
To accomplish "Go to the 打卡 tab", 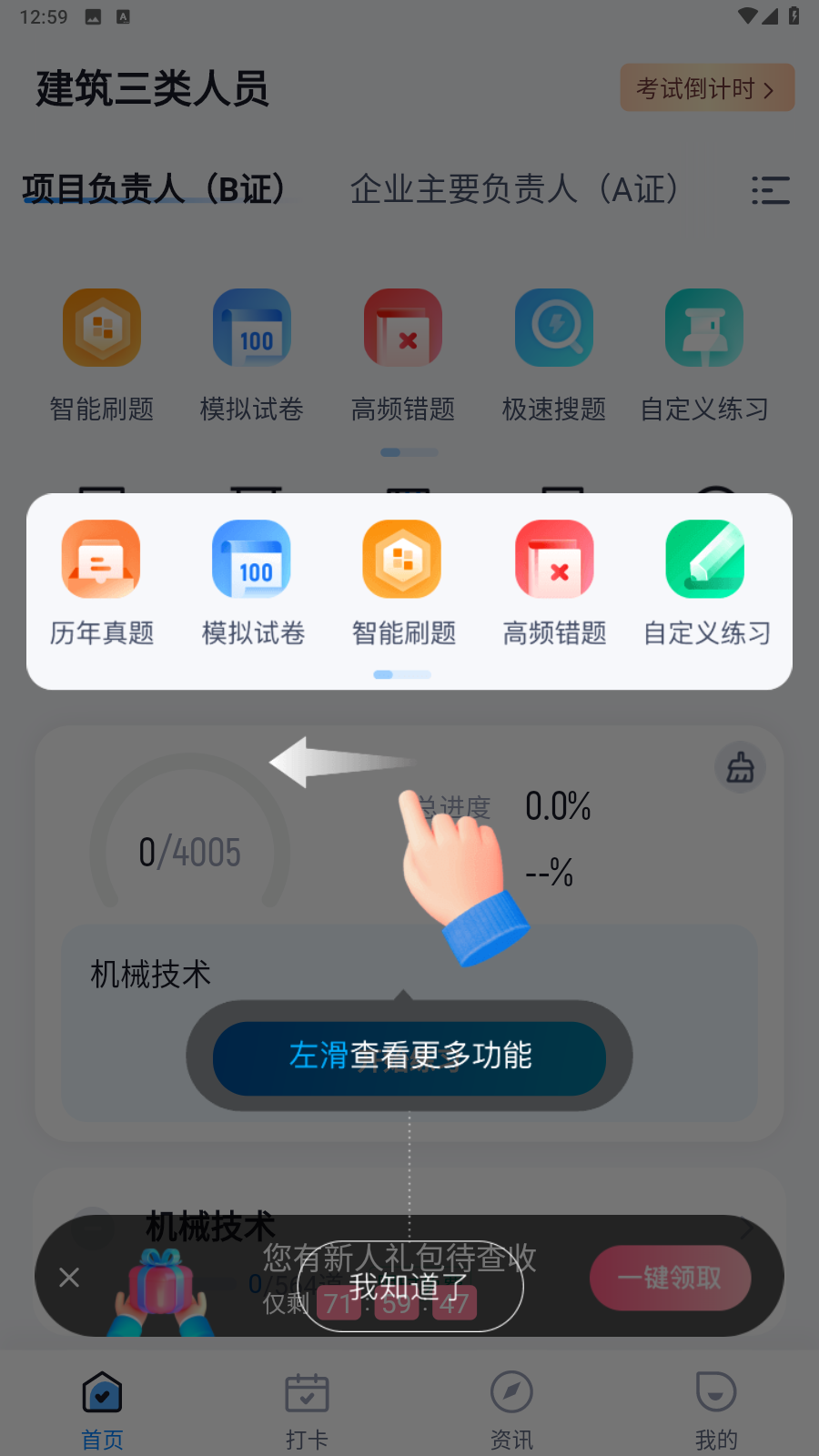I will pos(307,1410).
